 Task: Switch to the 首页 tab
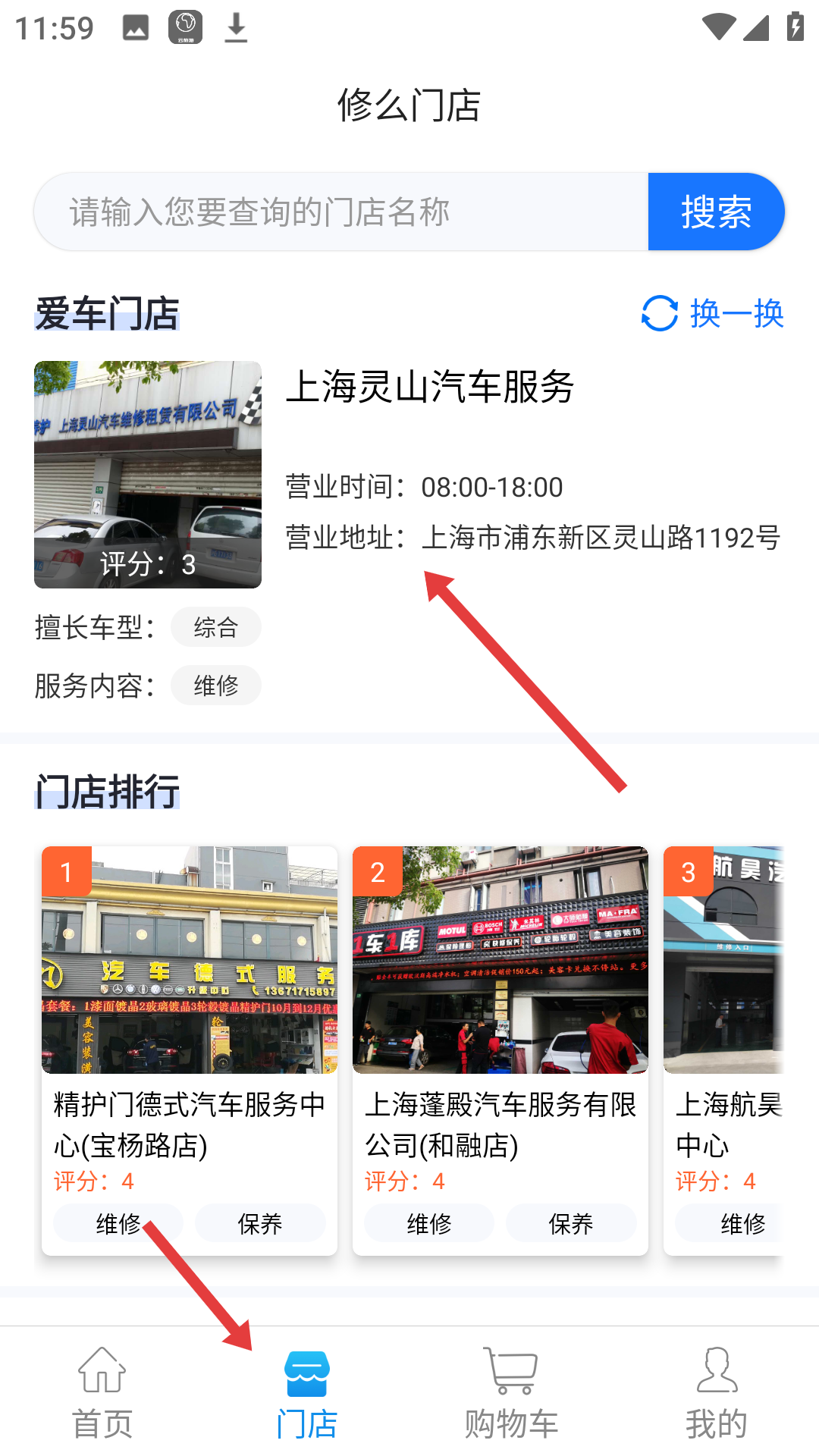click(102, 1392)
